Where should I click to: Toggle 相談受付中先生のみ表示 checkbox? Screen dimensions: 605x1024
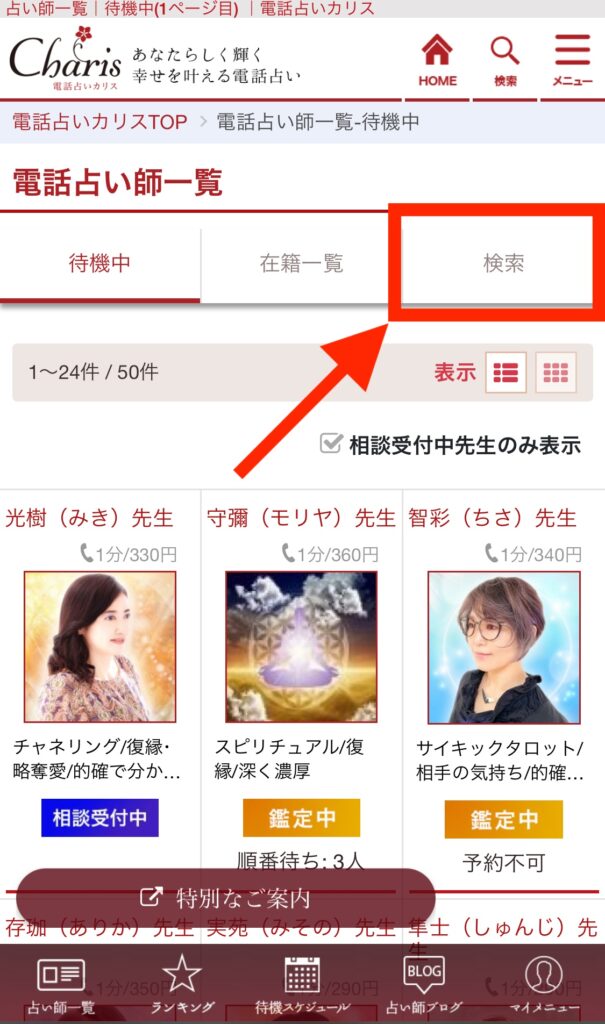331,444
